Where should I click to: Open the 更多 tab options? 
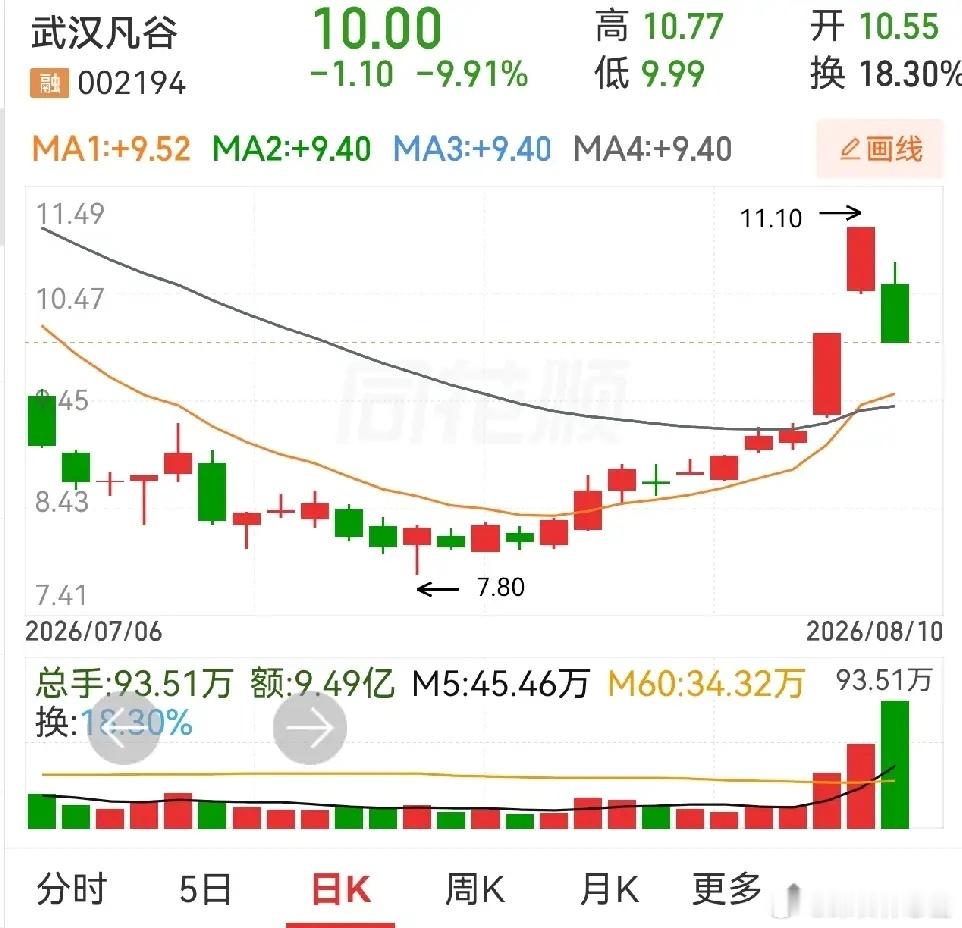tap(727, 889)
